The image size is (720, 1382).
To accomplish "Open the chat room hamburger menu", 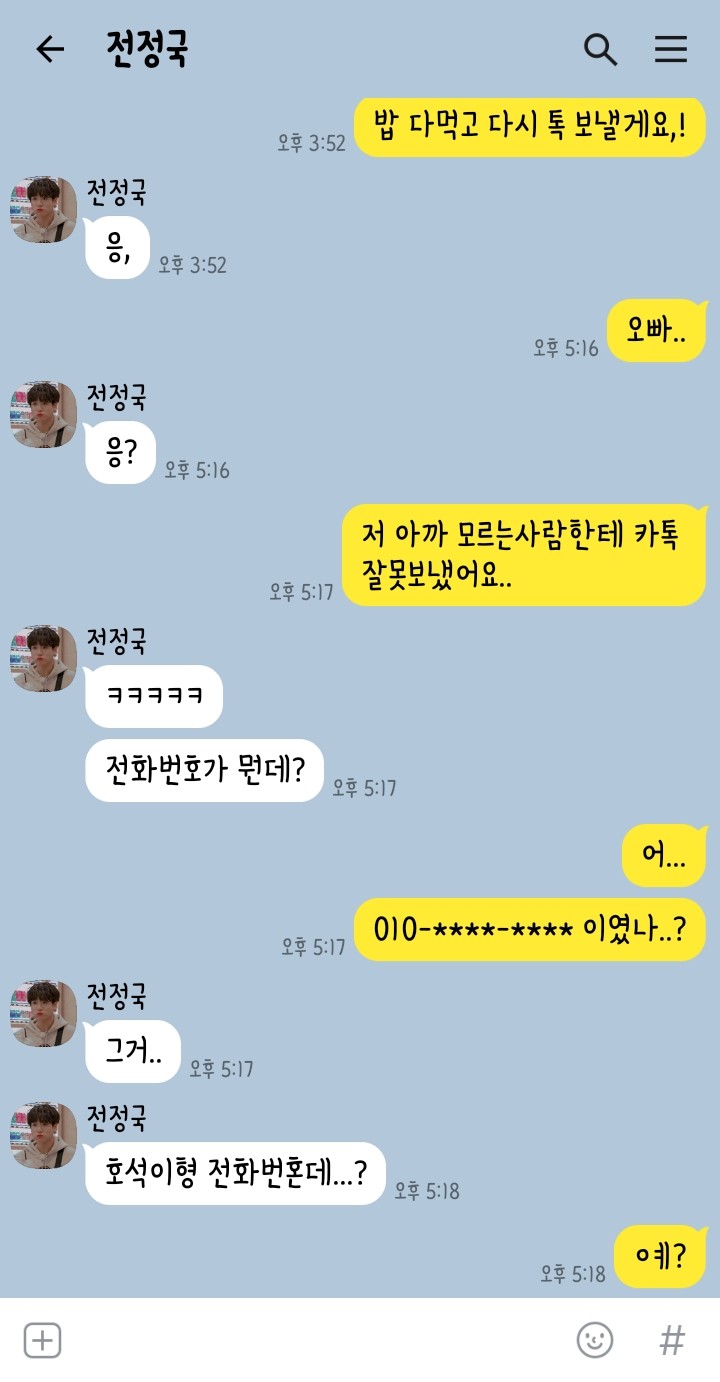I will (x=671, y=49).
